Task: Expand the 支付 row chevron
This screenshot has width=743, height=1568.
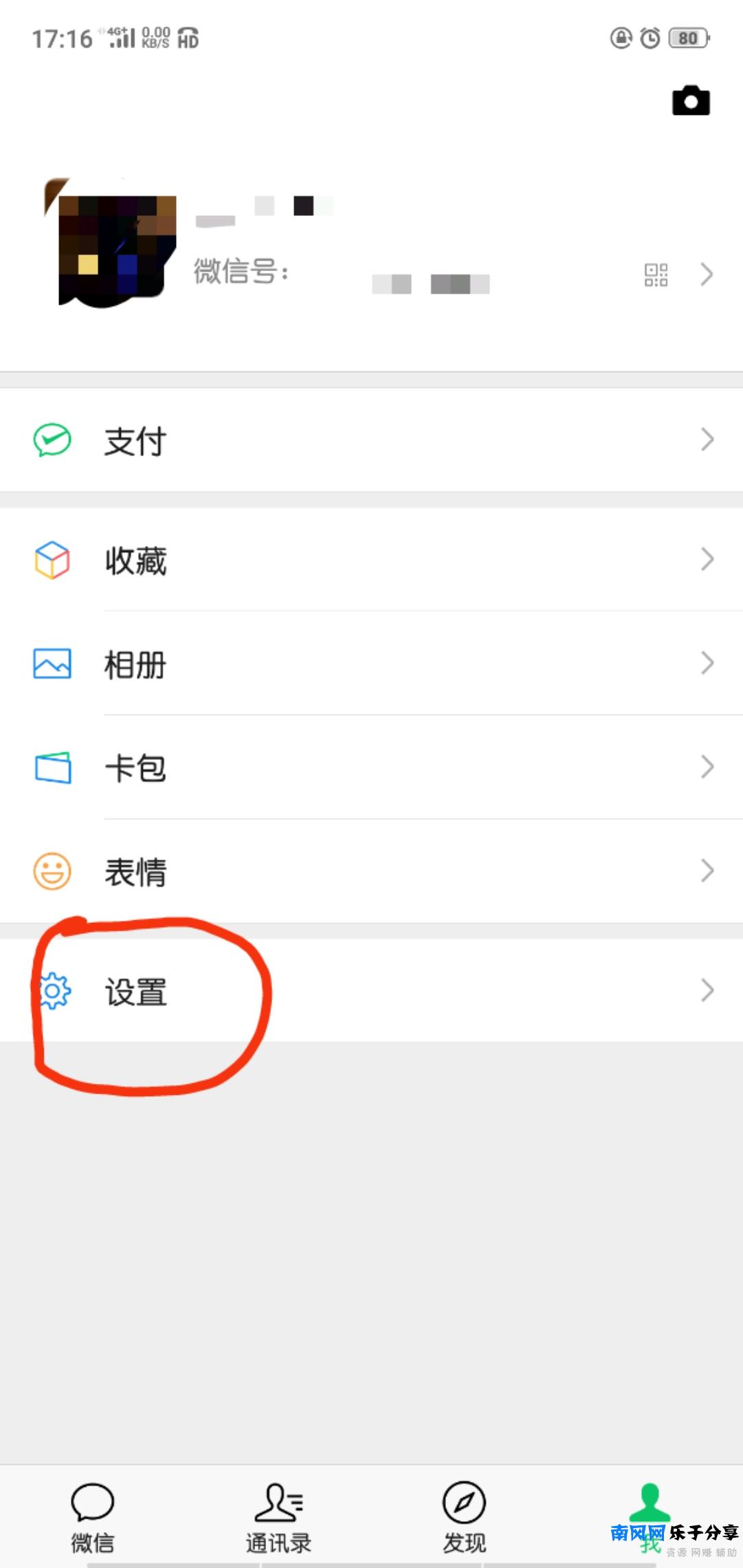Action: (x=707, y=440)
